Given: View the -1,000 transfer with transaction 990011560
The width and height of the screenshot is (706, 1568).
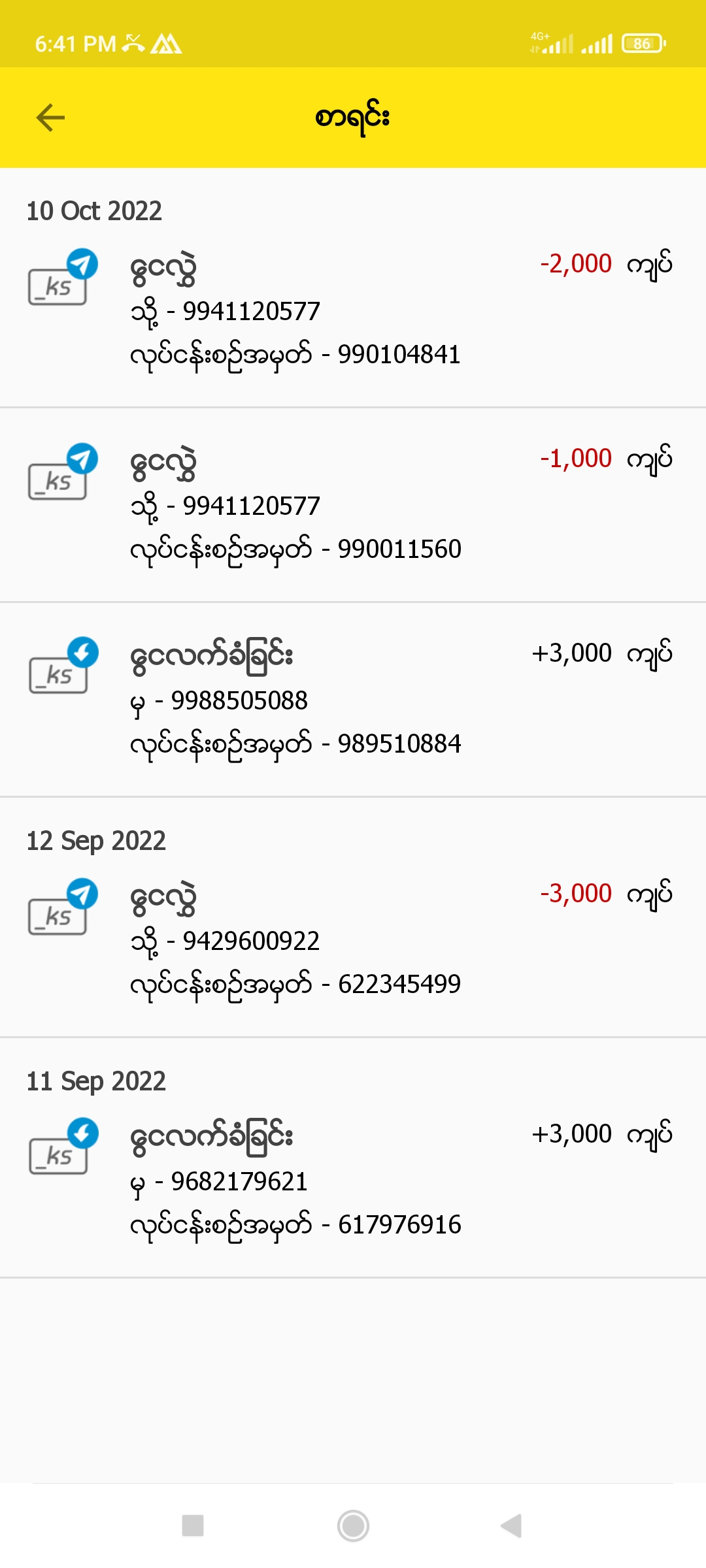Looking at the screenshot, I should tap(353, 504).
